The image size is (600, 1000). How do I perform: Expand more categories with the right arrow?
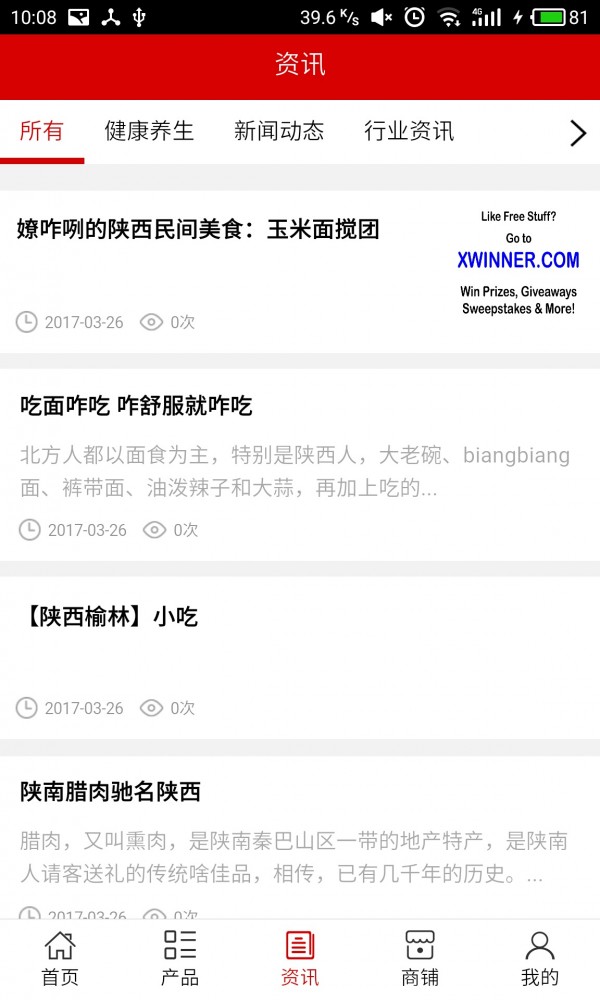point(577,132)
